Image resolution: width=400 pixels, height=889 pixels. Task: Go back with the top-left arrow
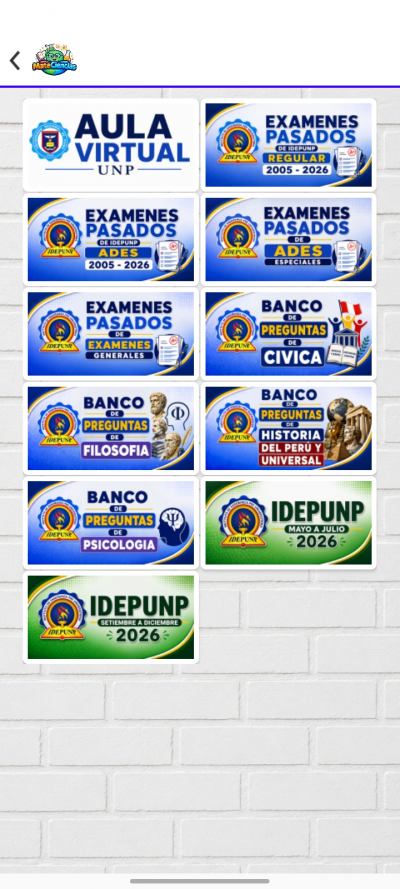[x=15, y=60]
